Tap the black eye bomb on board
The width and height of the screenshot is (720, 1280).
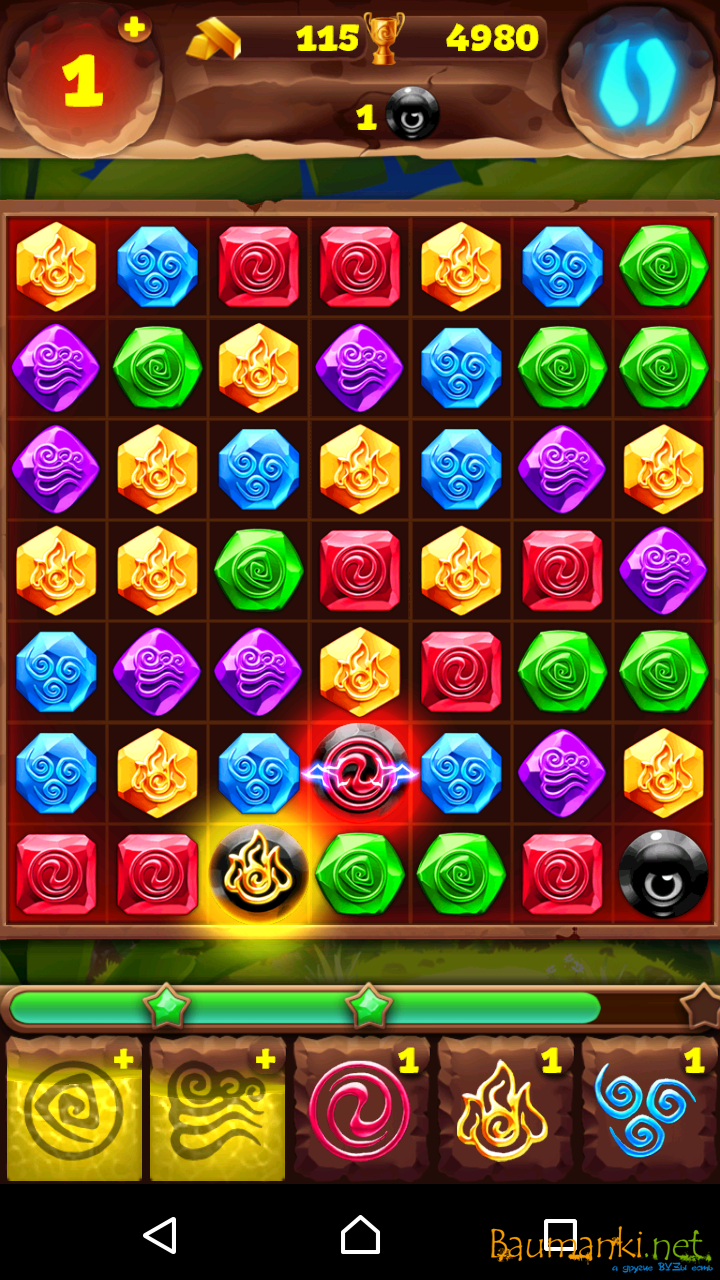[663, 873]
